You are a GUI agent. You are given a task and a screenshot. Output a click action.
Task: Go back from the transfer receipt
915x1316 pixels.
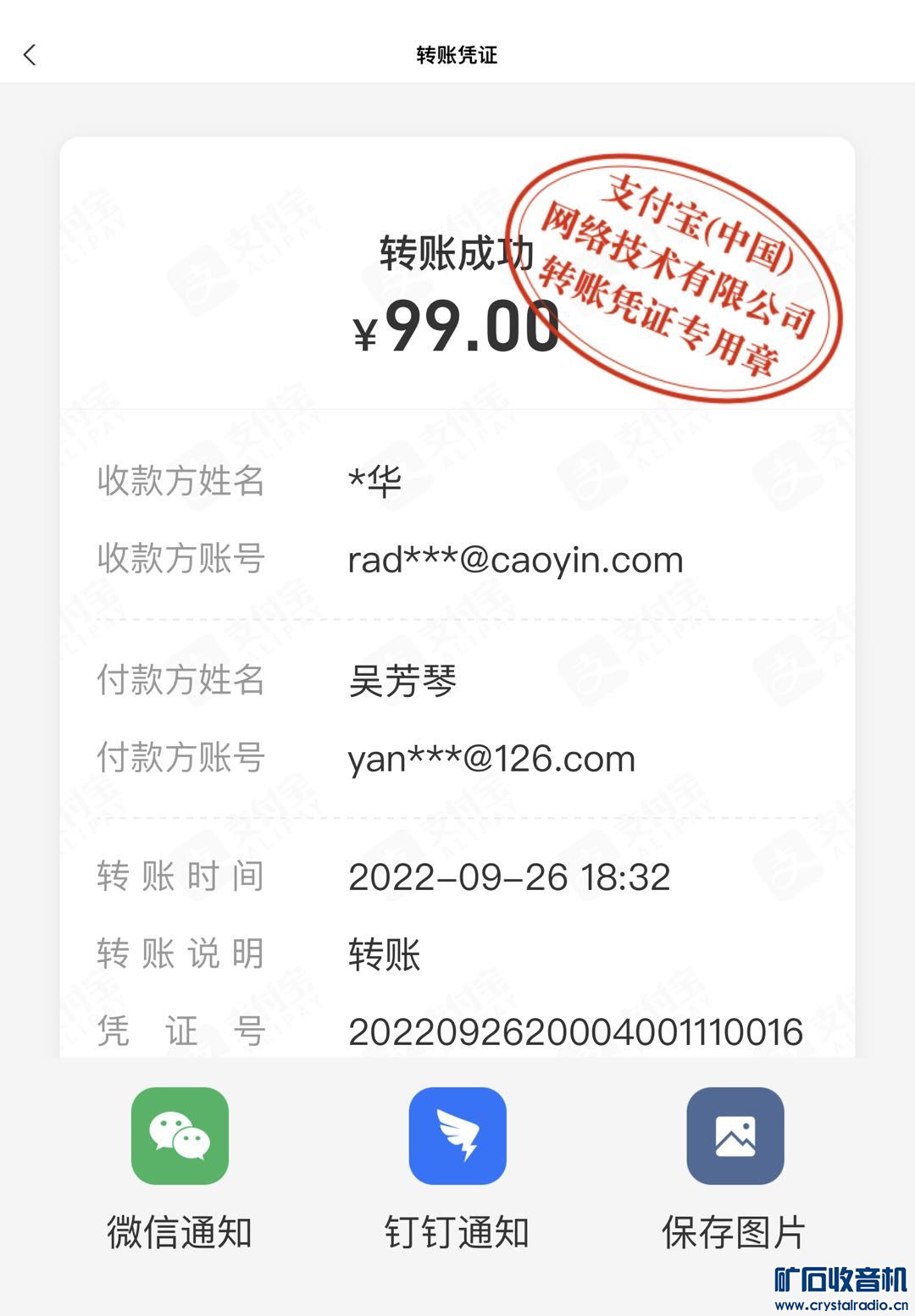tap(30, 55)
